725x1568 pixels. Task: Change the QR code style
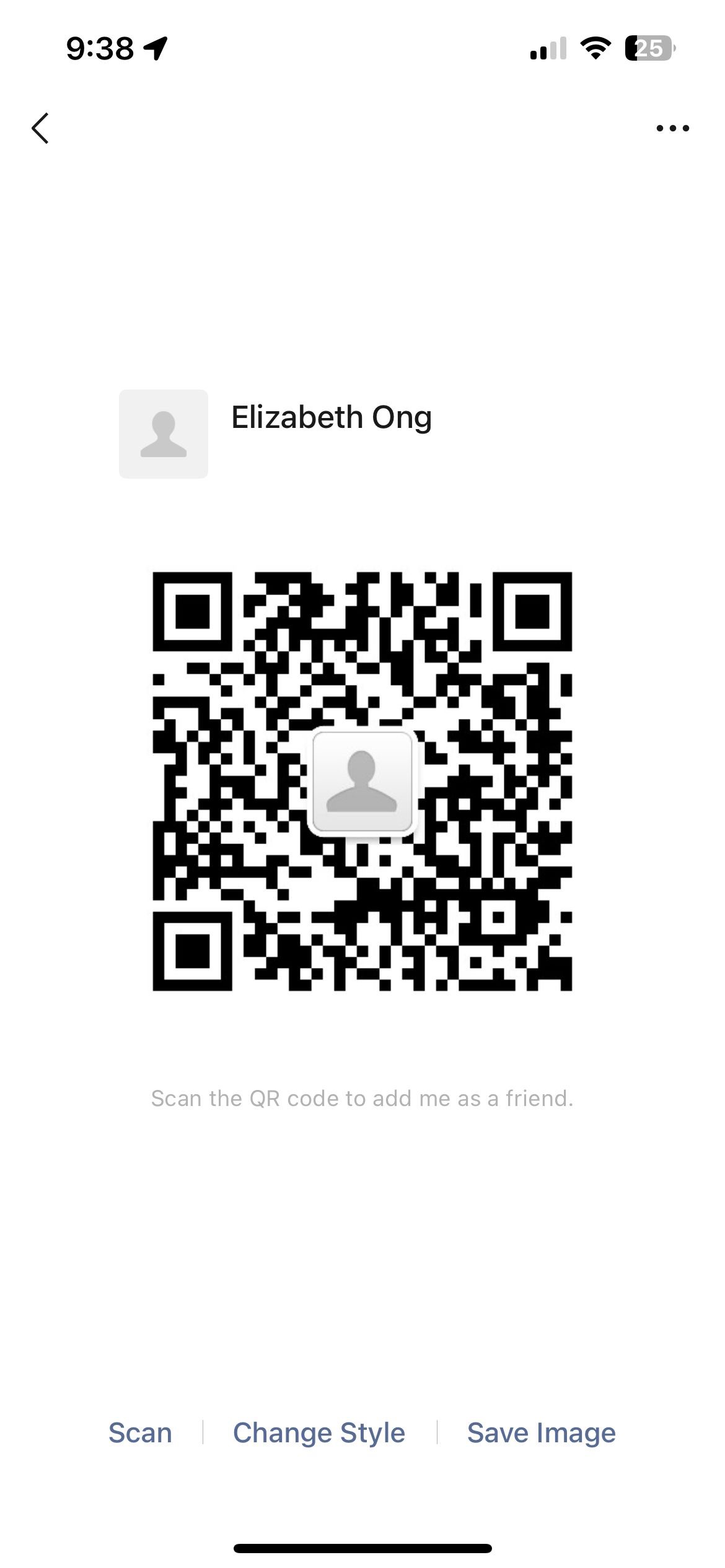319,1433
